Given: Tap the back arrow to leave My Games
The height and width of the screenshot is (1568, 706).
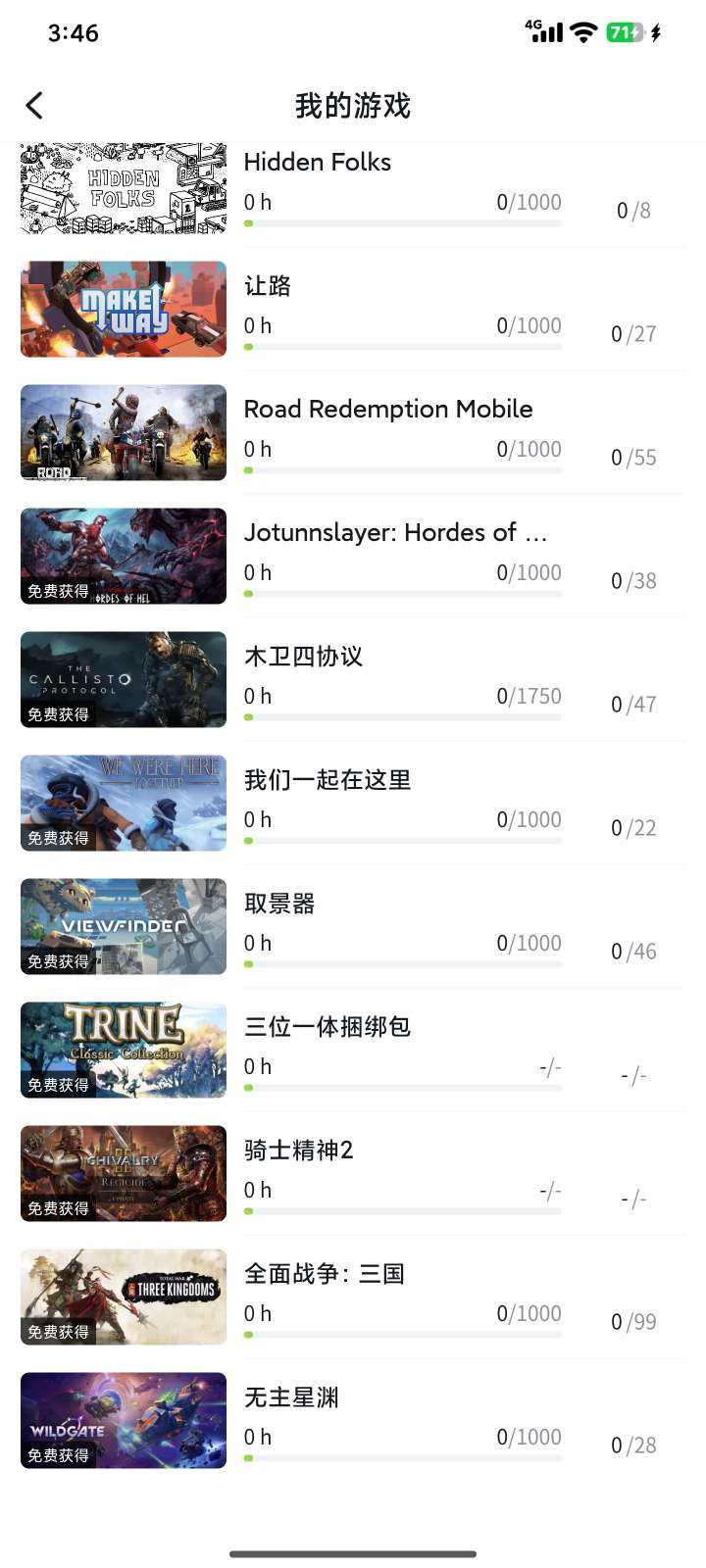Looking at the screenshot, I should pyautogui.click(x=35, y=105).
